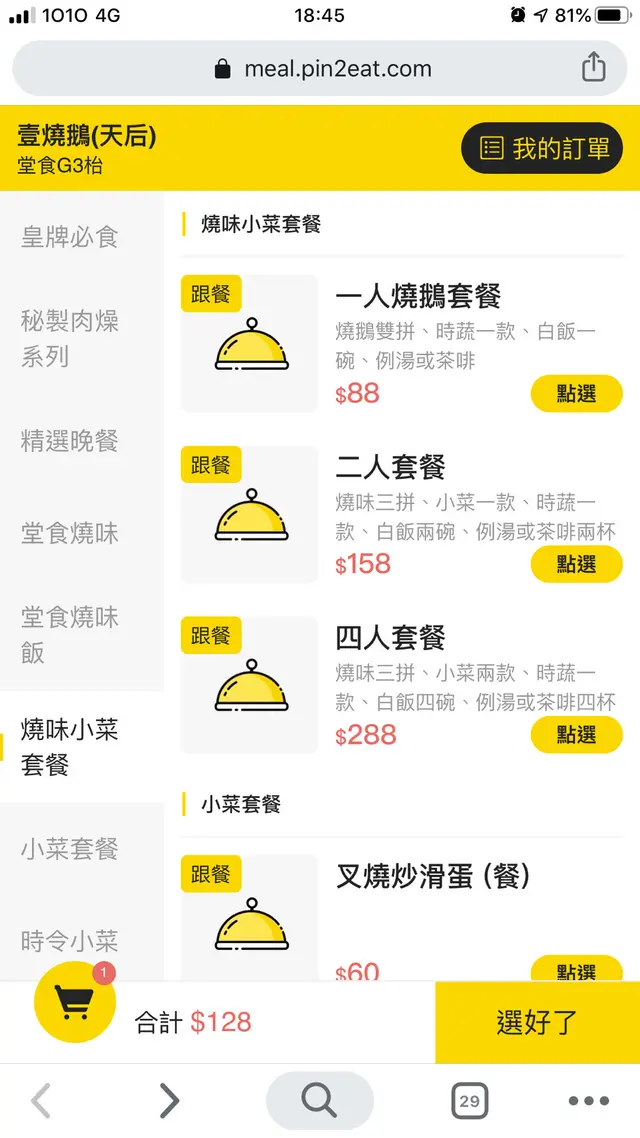The image size is (640, 1138).
Task: Open 我的訂單 order list
Action: click(x=542, y=149)
